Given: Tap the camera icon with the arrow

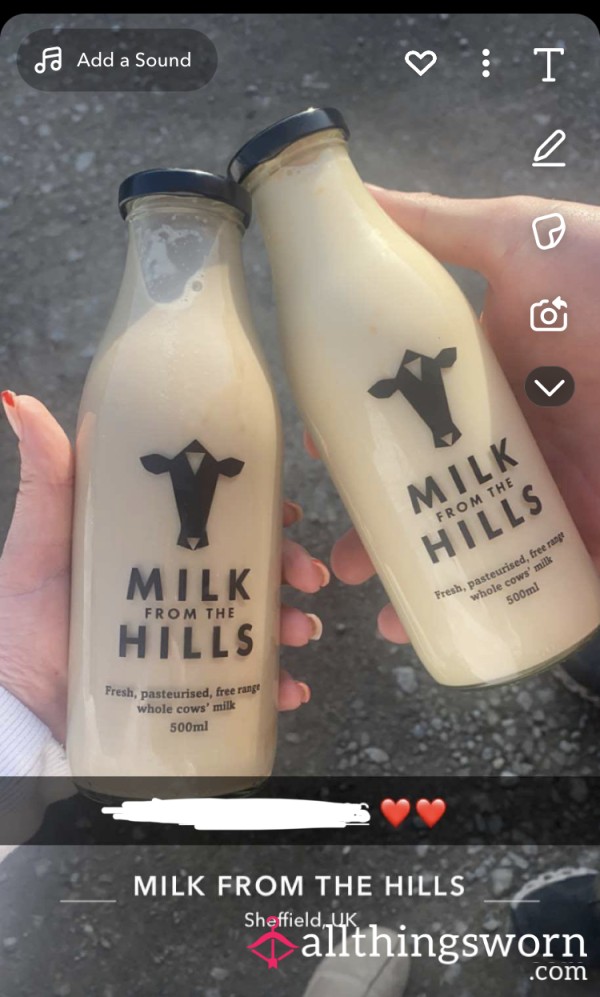Looking at the screenshot, I should point(549,314).
